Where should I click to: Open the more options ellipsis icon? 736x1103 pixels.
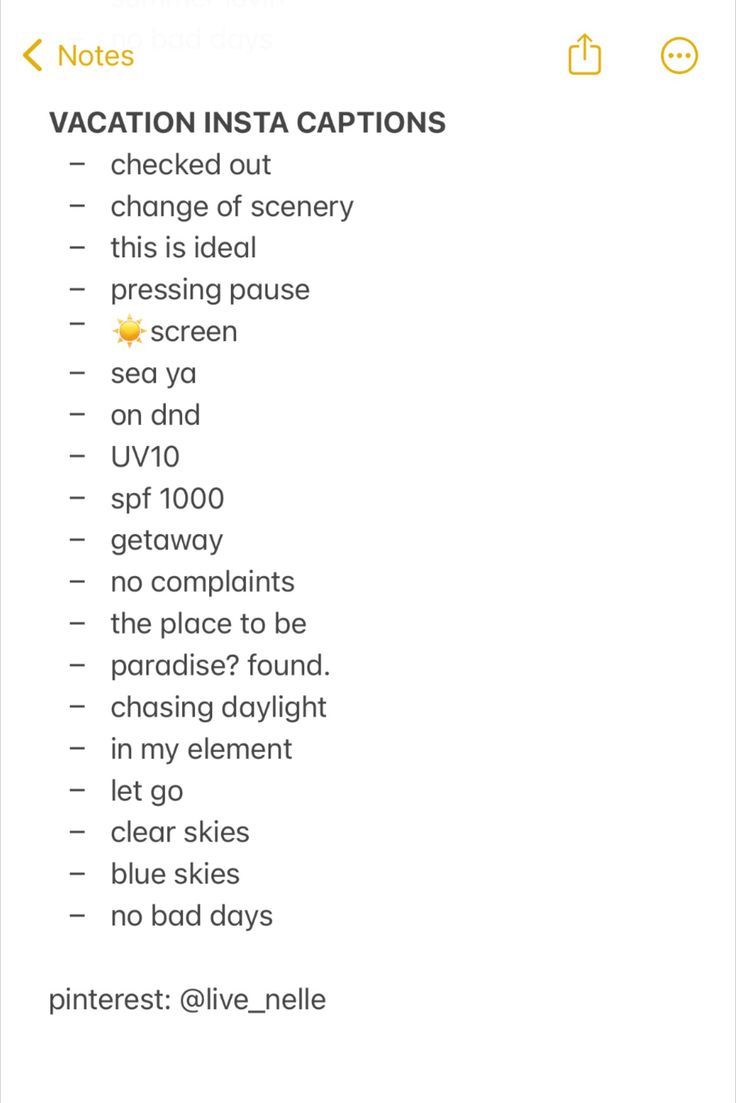679,55
